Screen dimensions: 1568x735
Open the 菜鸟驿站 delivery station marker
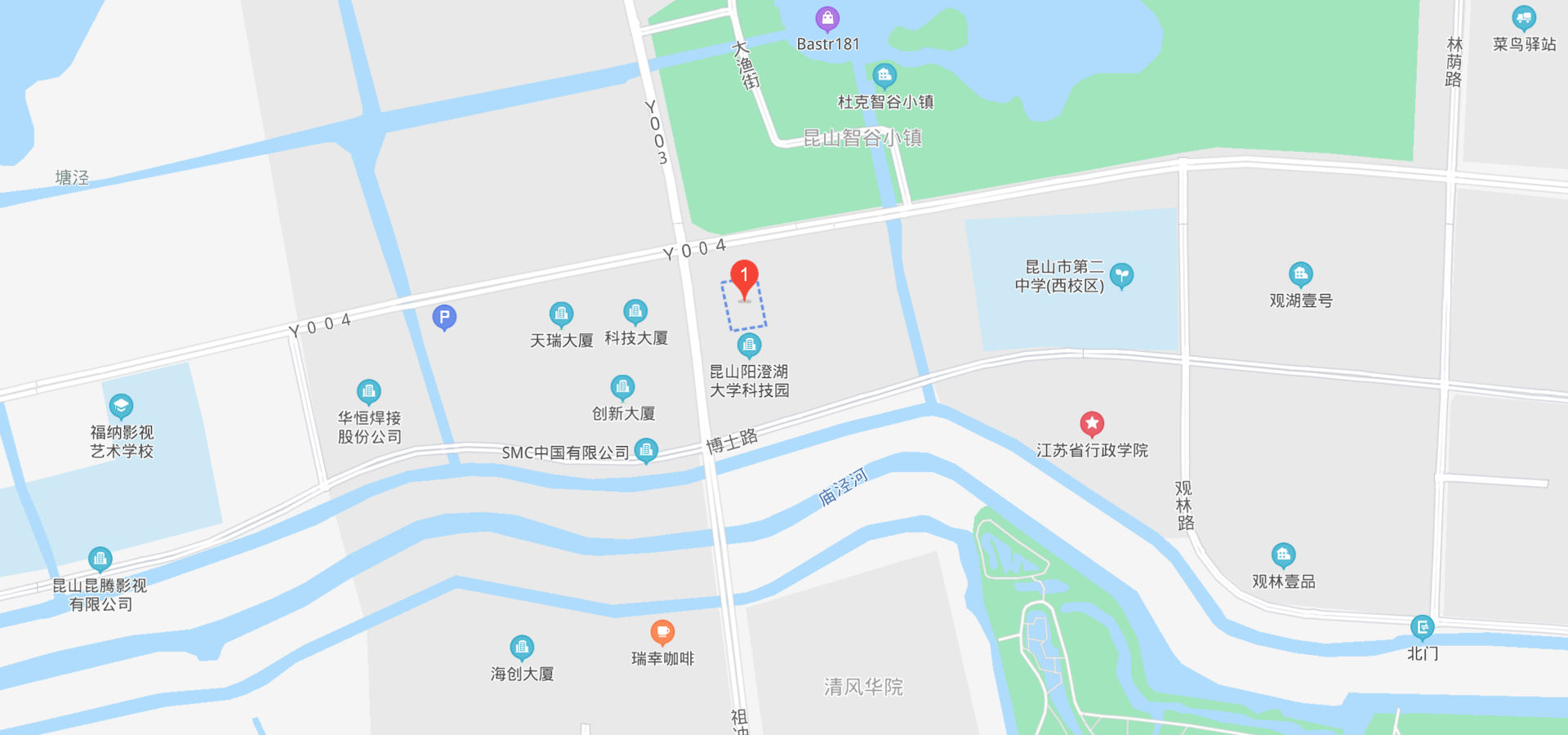click(1524, 17)
